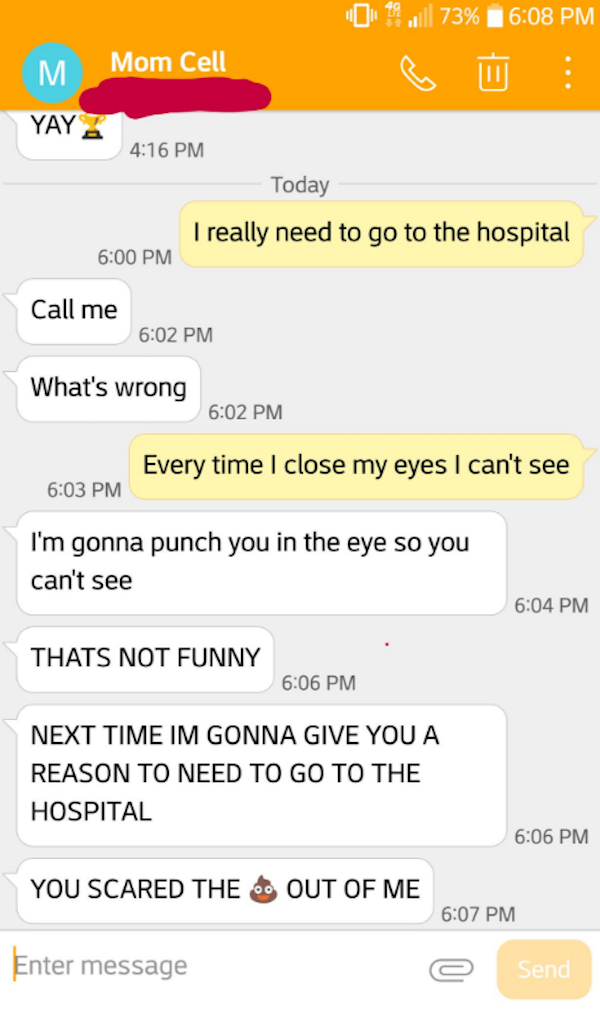Tap the Mom Cell contact avatar

[51, 73]
